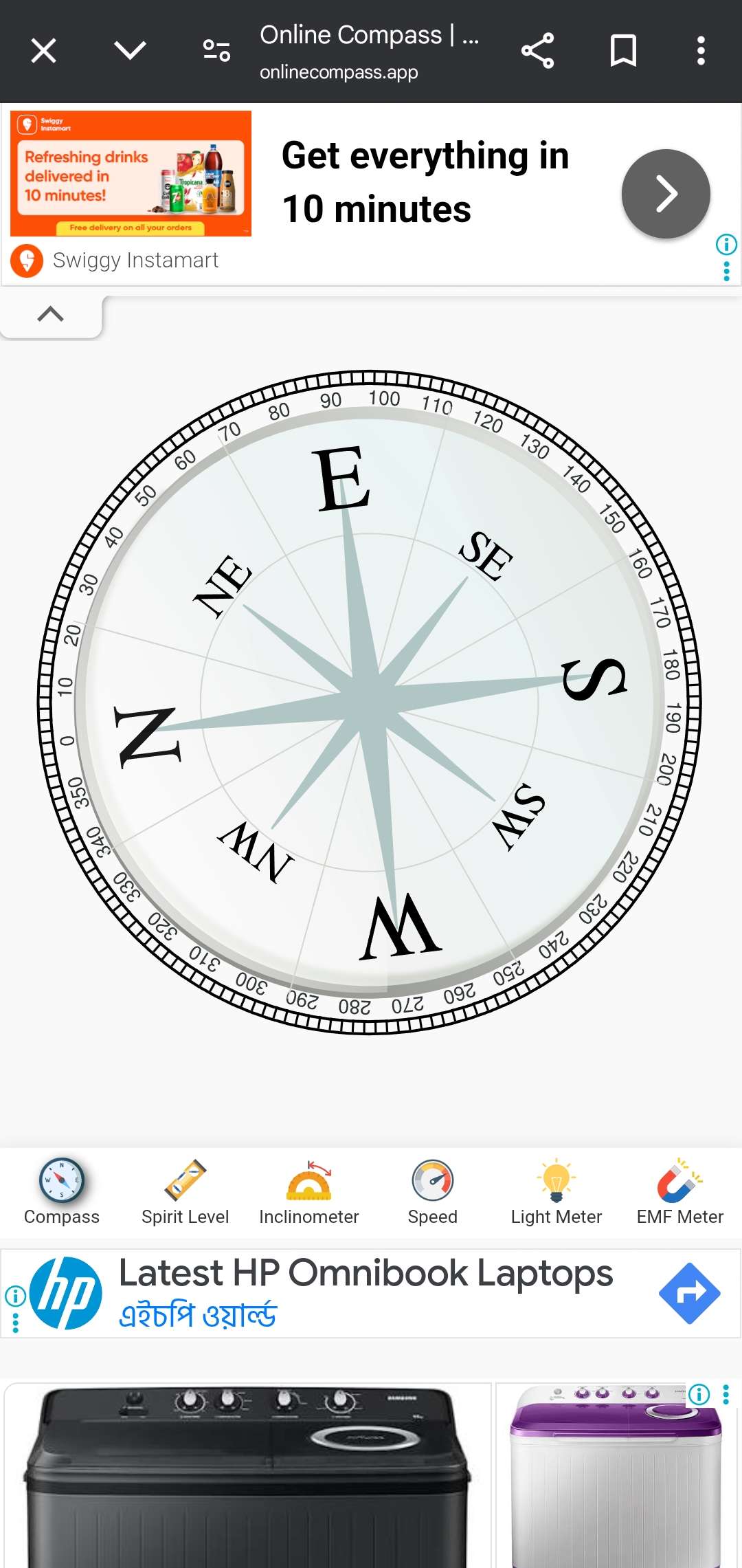Open the black washing machine ad image
The height and width of the screenshot is (1568, 742).
247,1476
